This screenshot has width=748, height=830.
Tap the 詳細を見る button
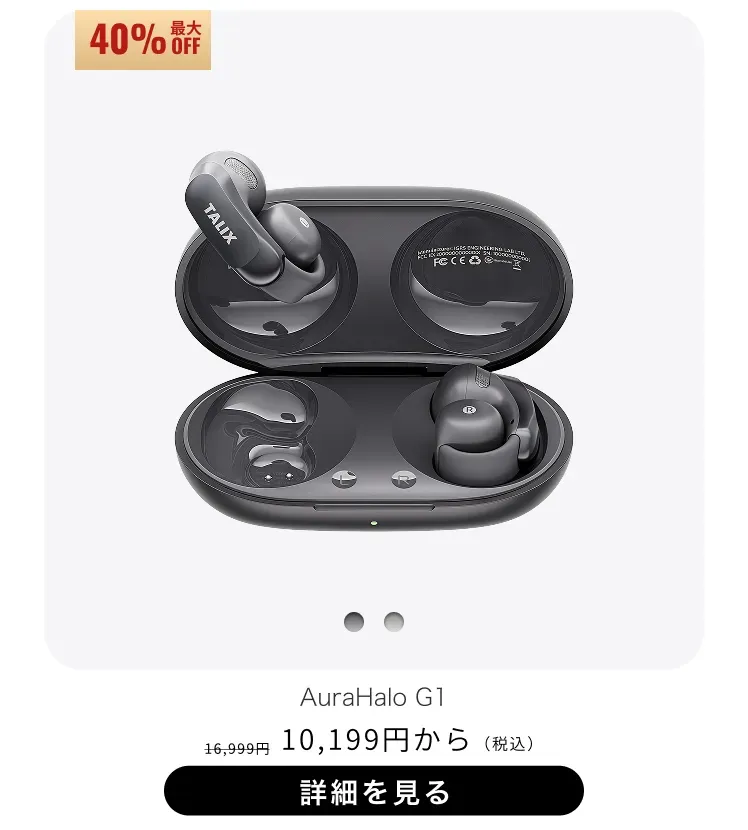[373, 791]
